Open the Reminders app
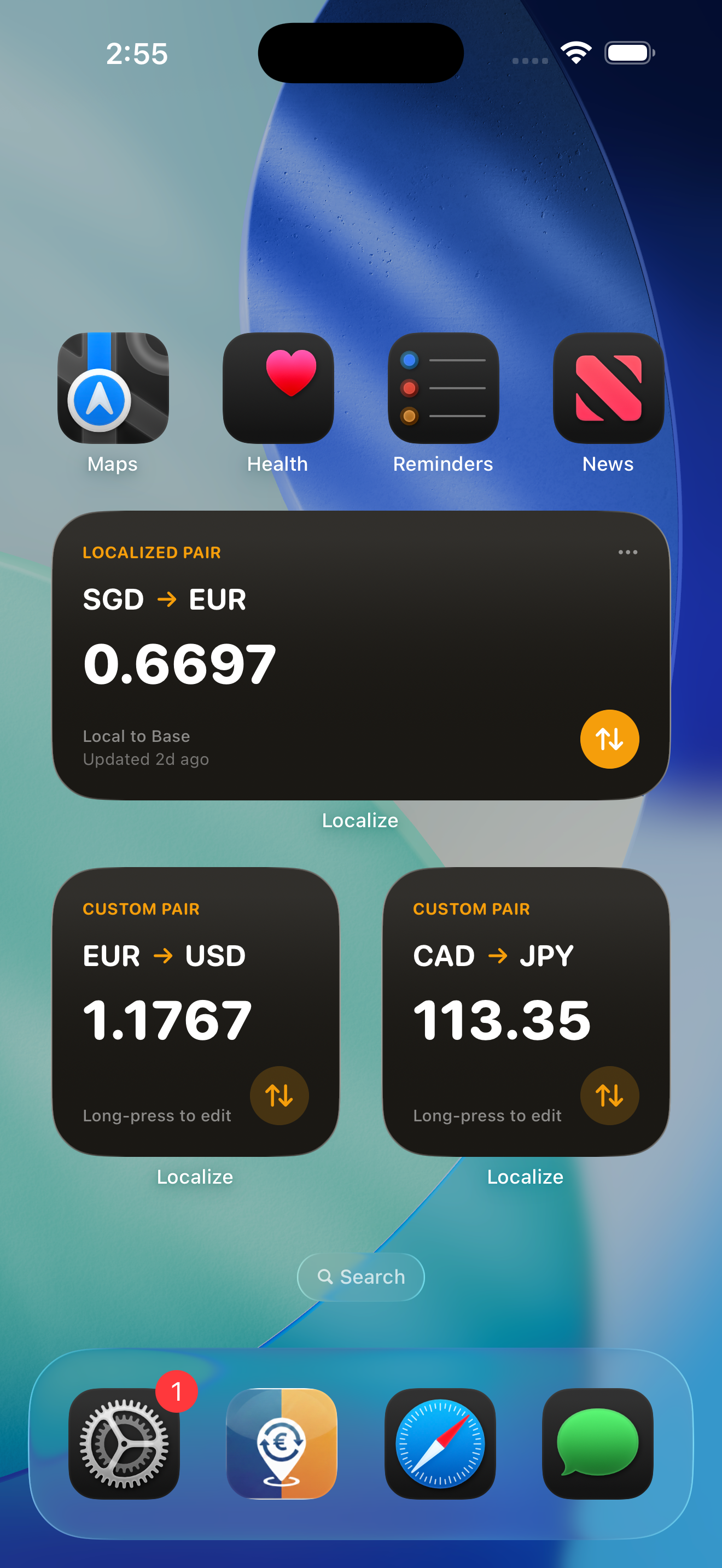Viewport: 722px width, 1568px height. [443, 388]
